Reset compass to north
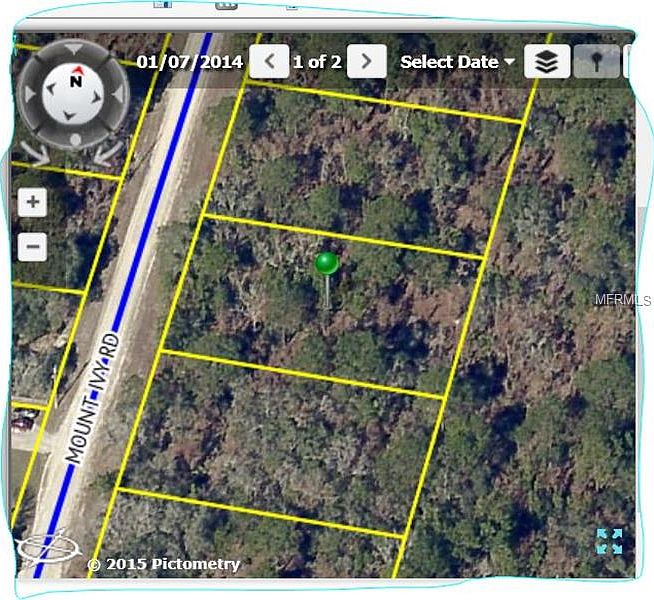654x600 pixels. (x=76, y=82)
